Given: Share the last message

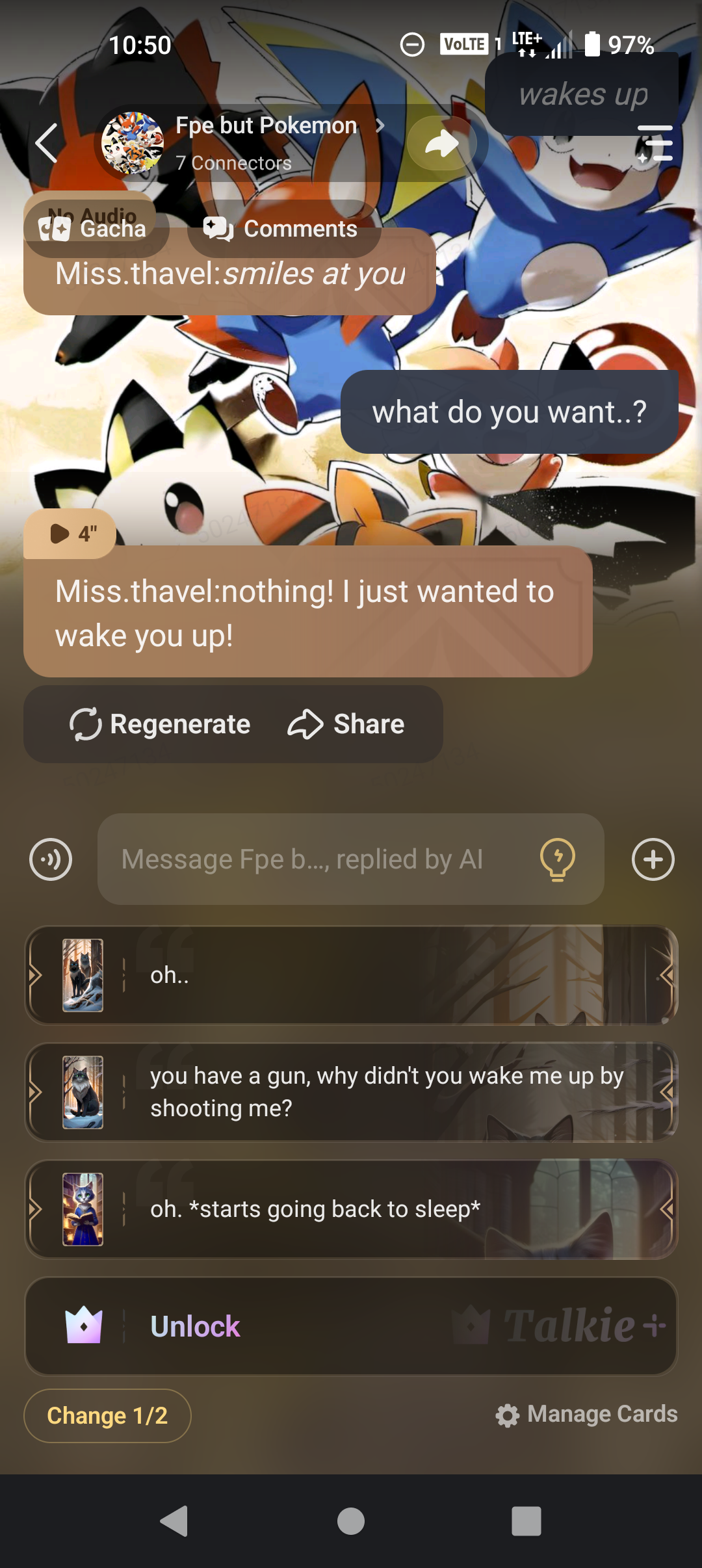Looking at the screenshot, I should (346, 724).
